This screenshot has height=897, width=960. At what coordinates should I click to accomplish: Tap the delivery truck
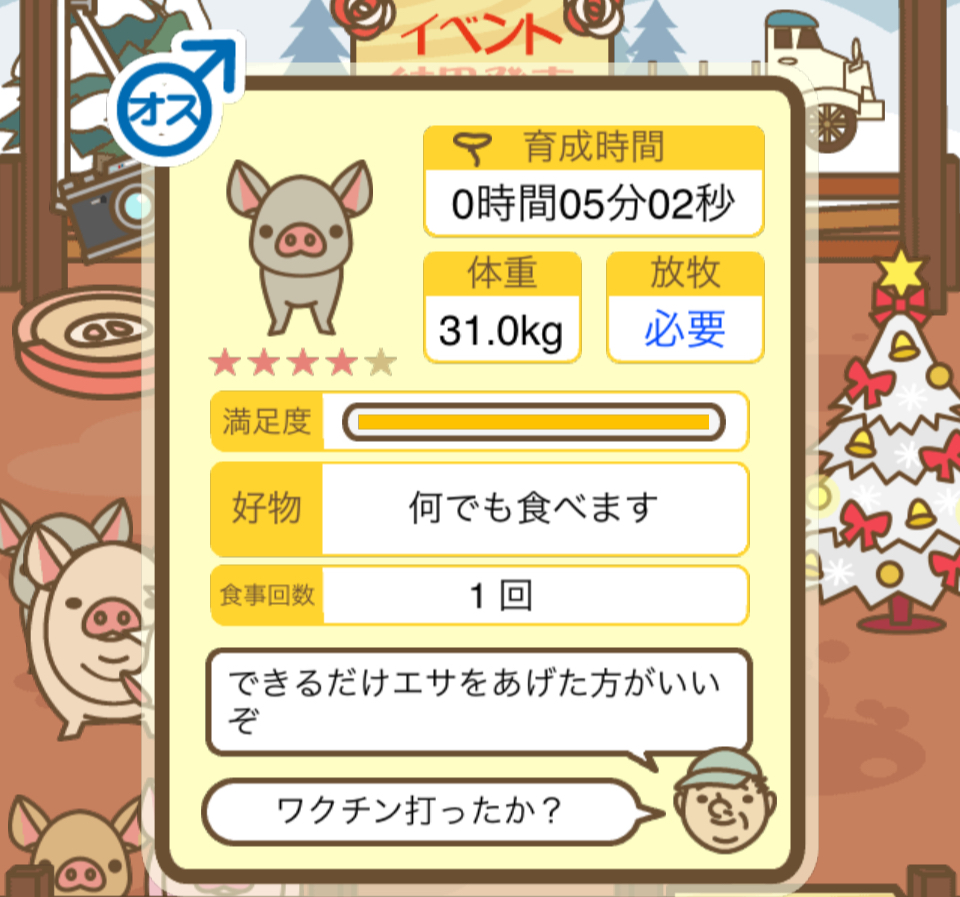830,80
